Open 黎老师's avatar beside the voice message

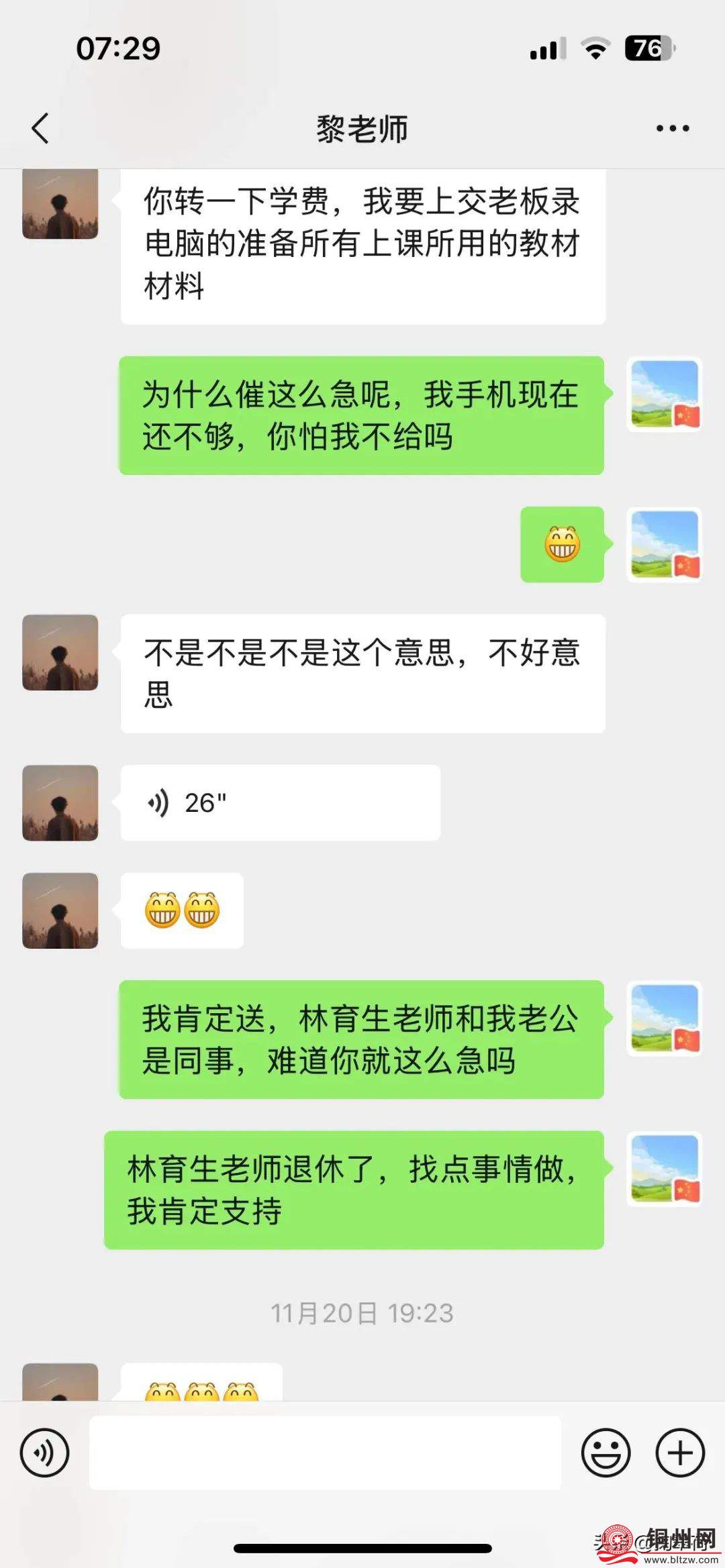click(x=60, y=802)
